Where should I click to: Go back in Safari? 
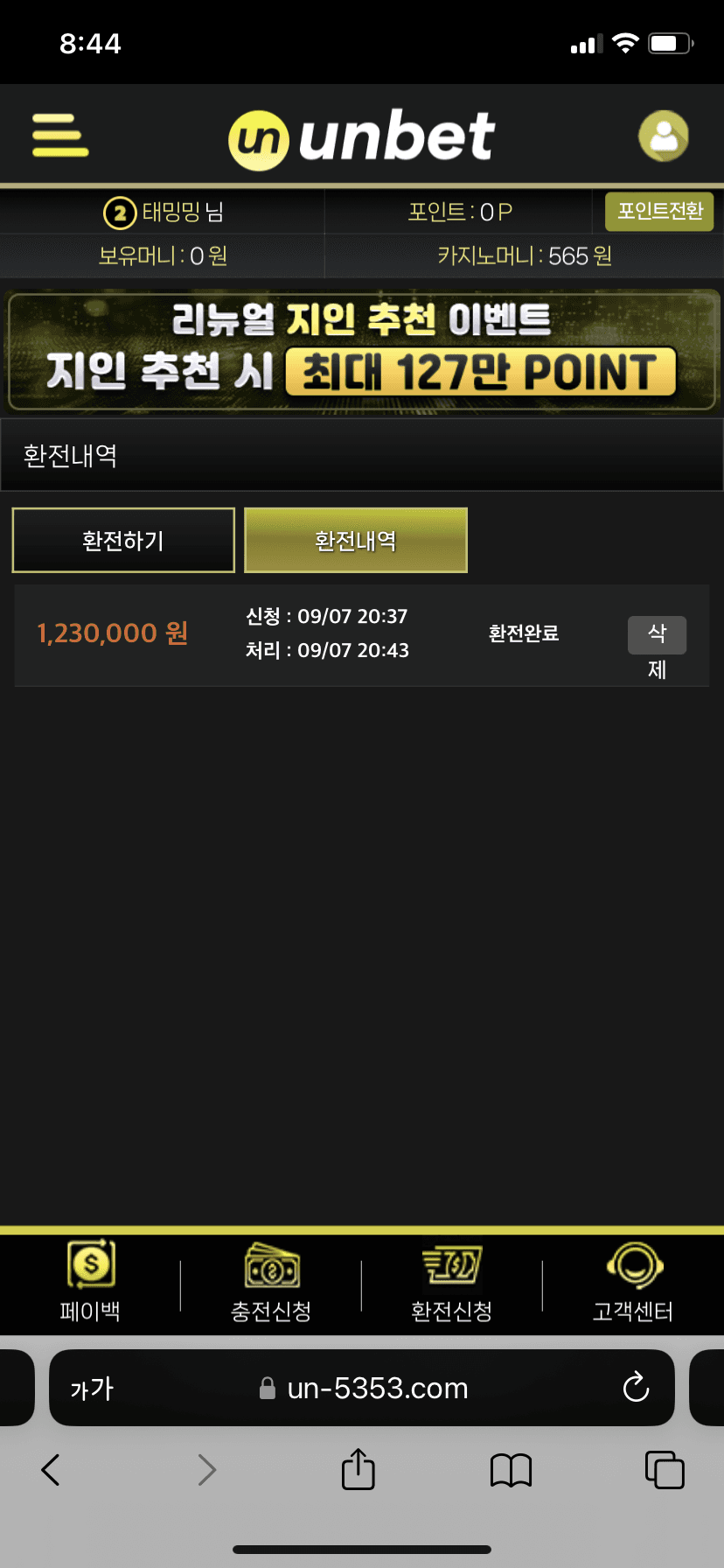coord(51,1470)
